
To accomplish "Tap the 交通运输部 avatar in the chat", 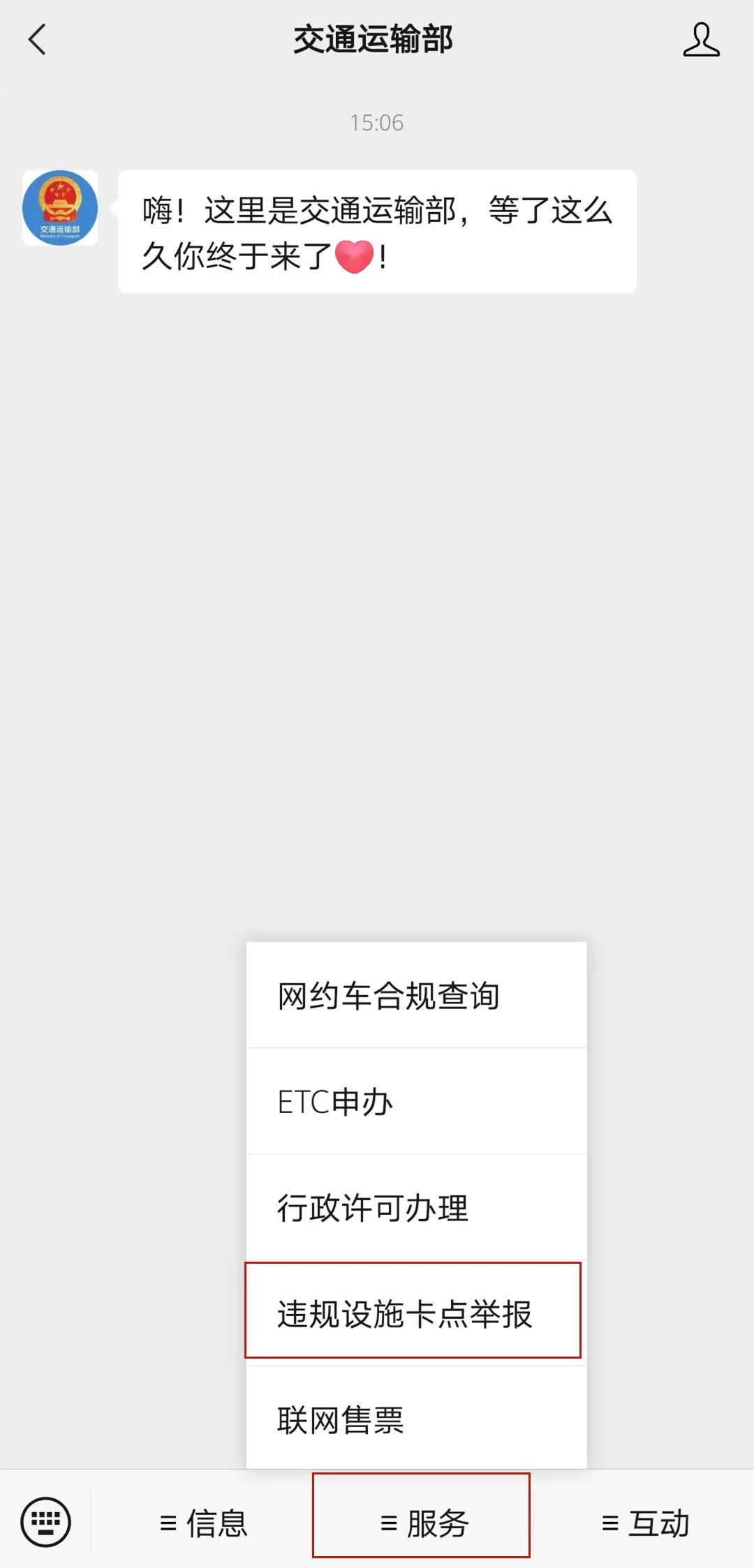I will (60, 208).
